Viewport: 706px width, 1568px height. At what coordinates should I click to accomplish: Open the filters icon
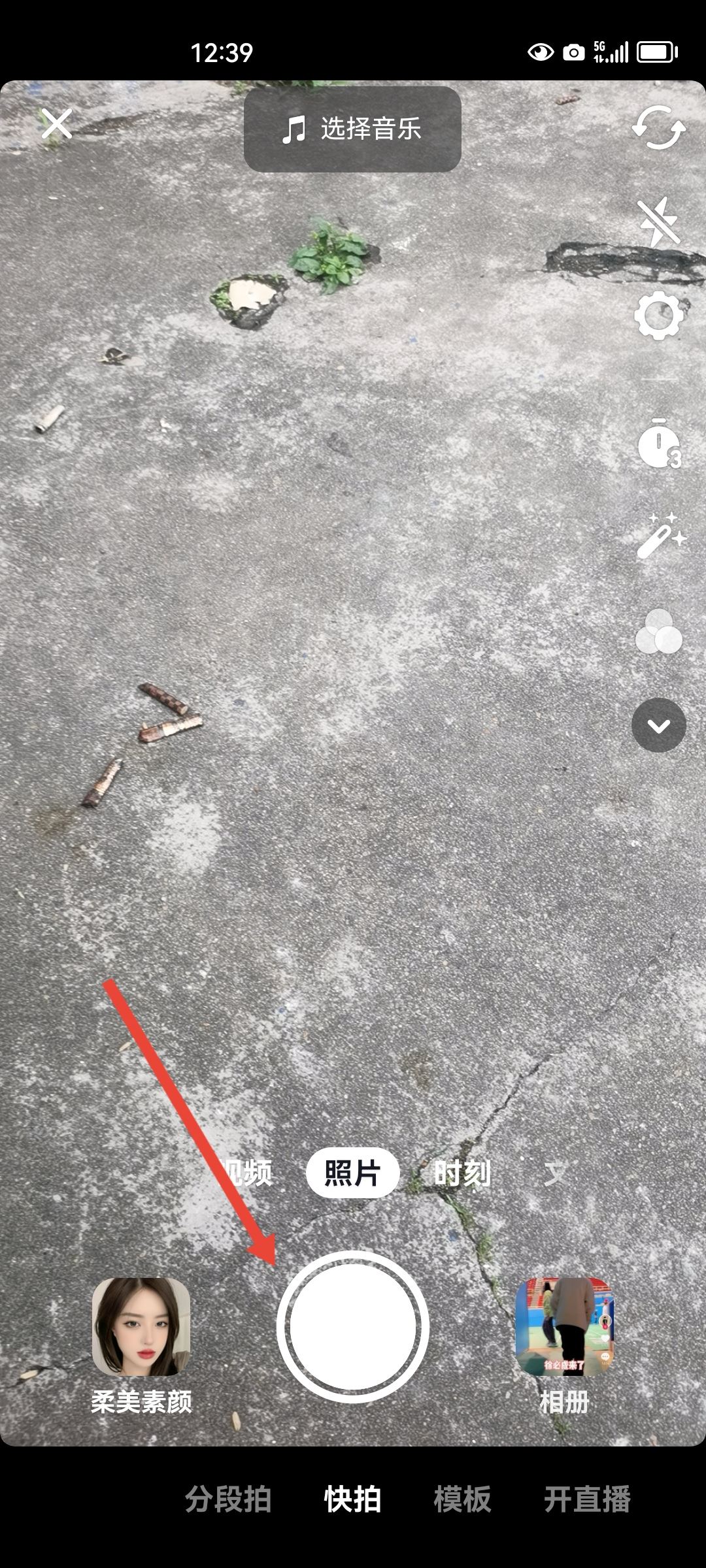coord(658,632)
